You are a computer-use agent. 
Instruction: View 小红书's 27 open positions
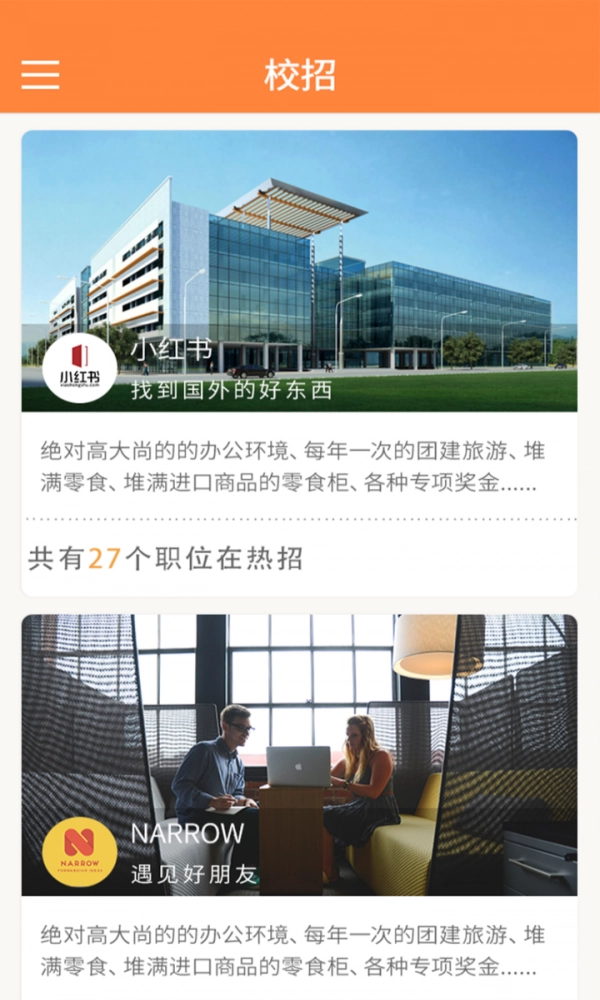[x=165, y=558]
